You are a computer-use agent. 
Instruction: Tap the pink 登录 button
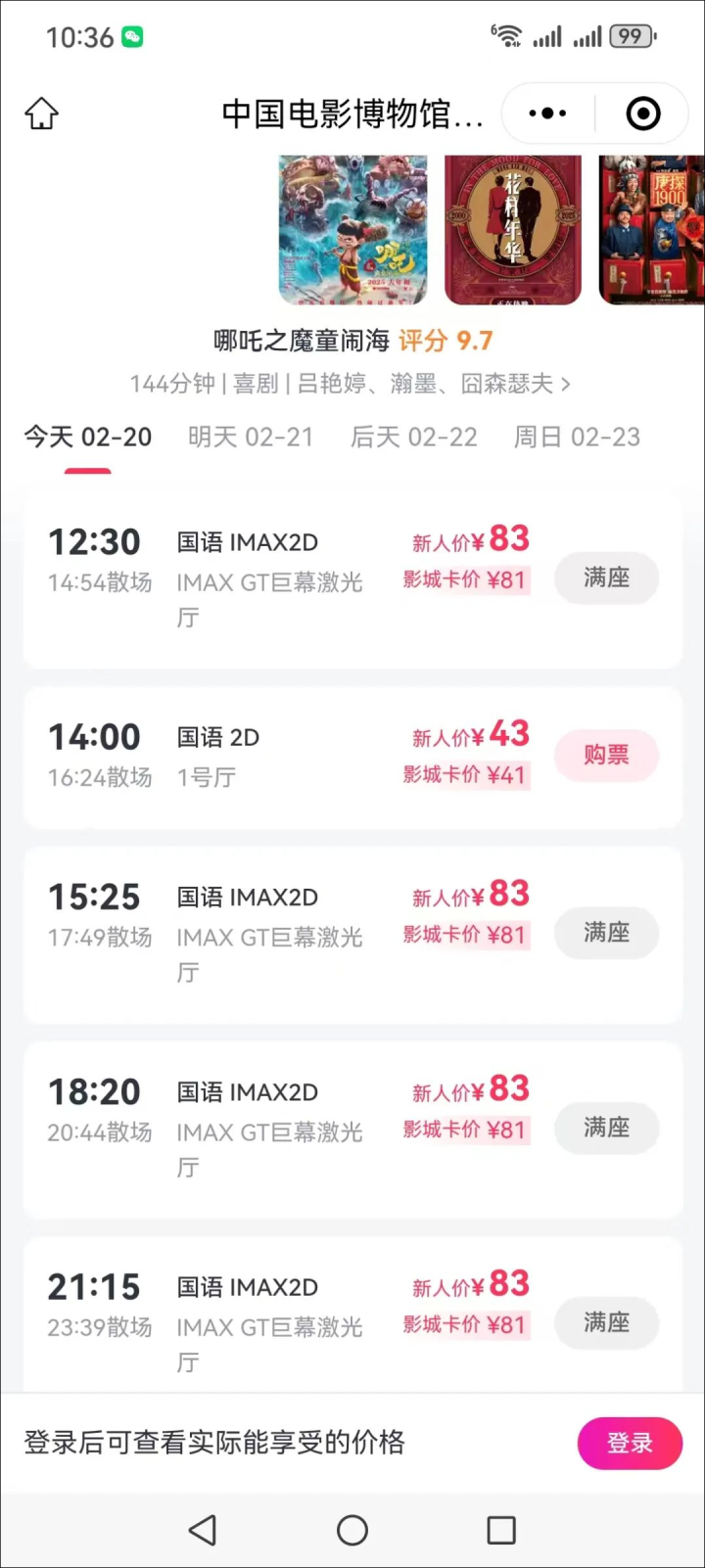tap(630, 1443)
